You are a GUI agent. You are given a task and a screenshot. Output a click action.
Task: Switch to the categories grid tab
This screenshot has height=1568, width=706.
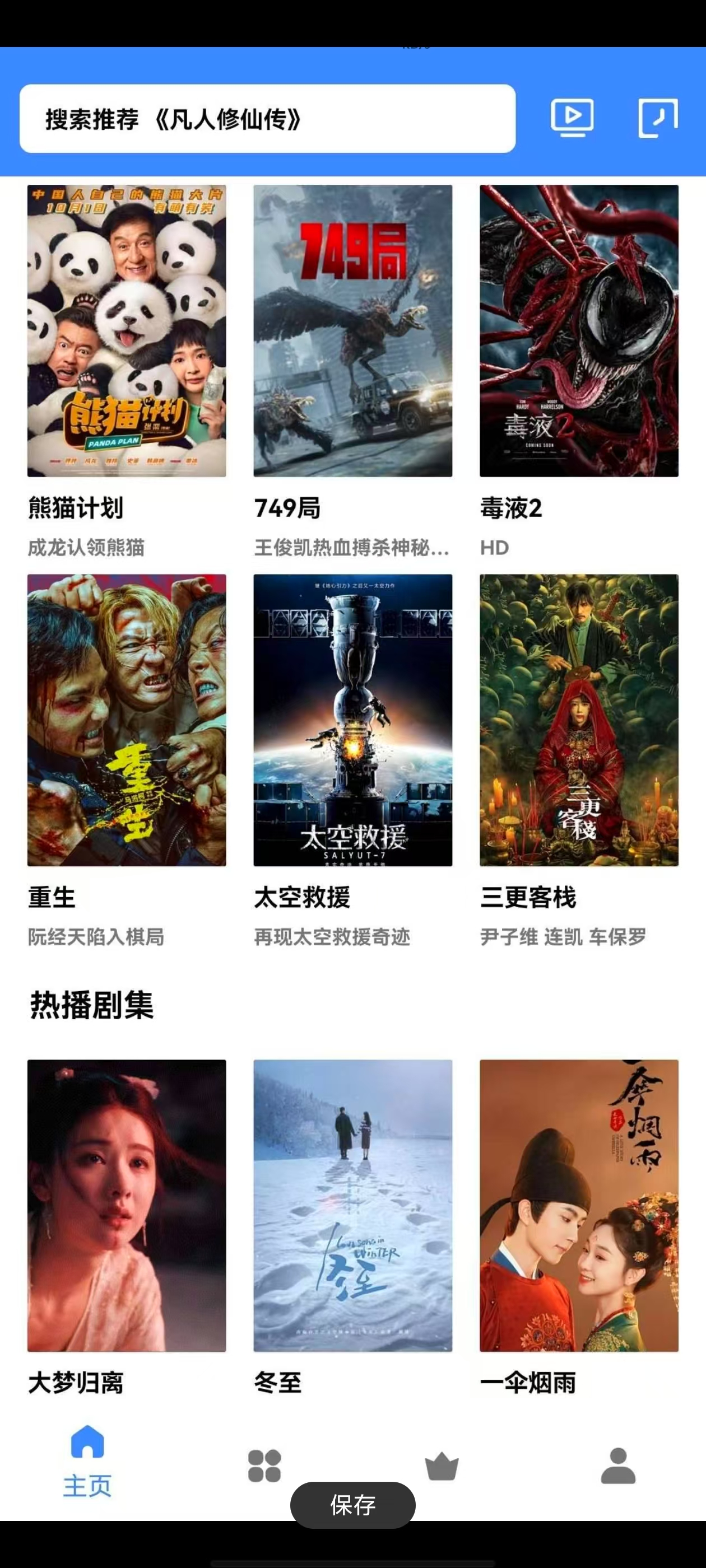(264, 1465)
